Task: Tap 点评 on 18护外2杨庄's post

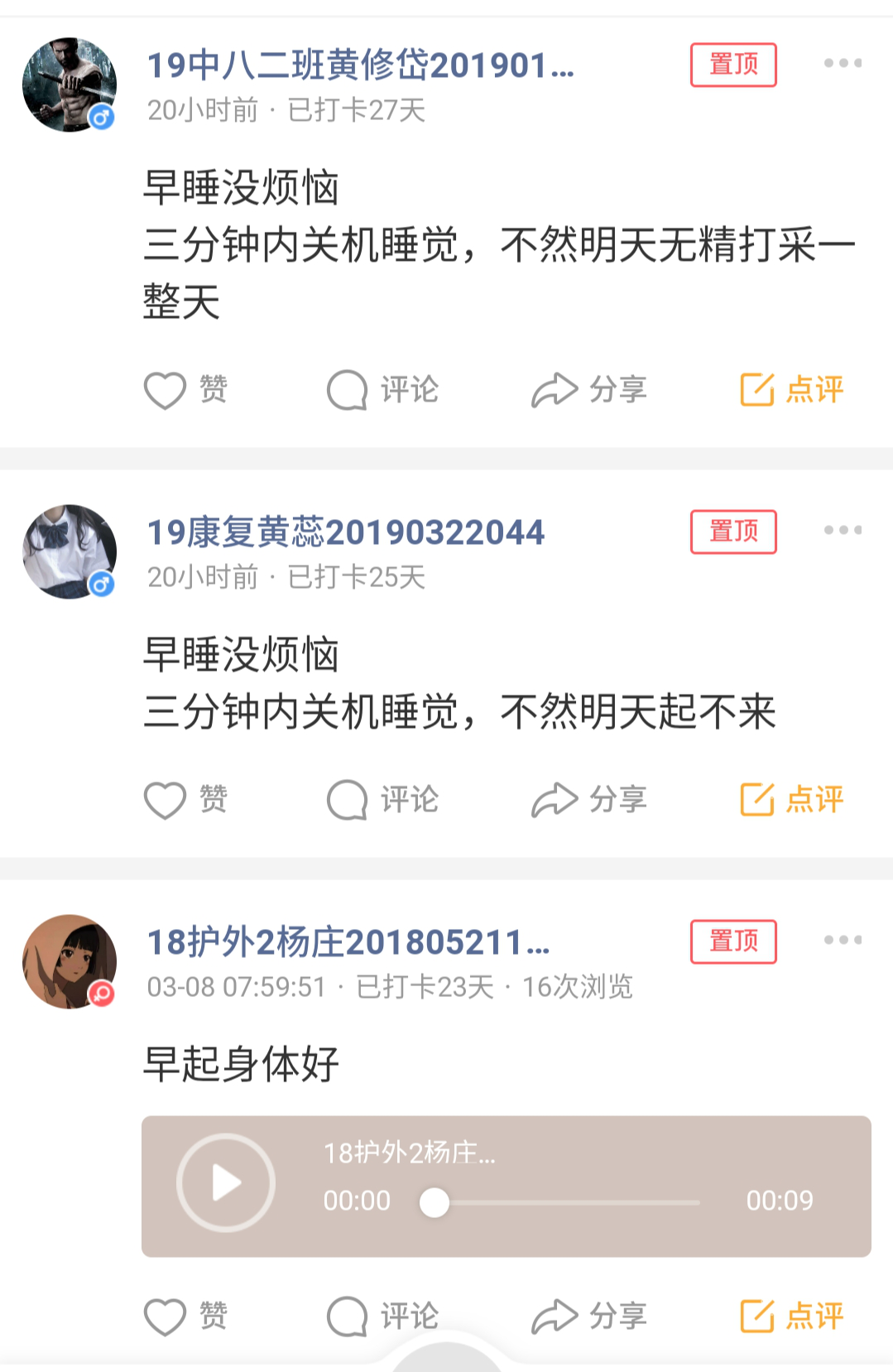Action: tap(791, 1316)
